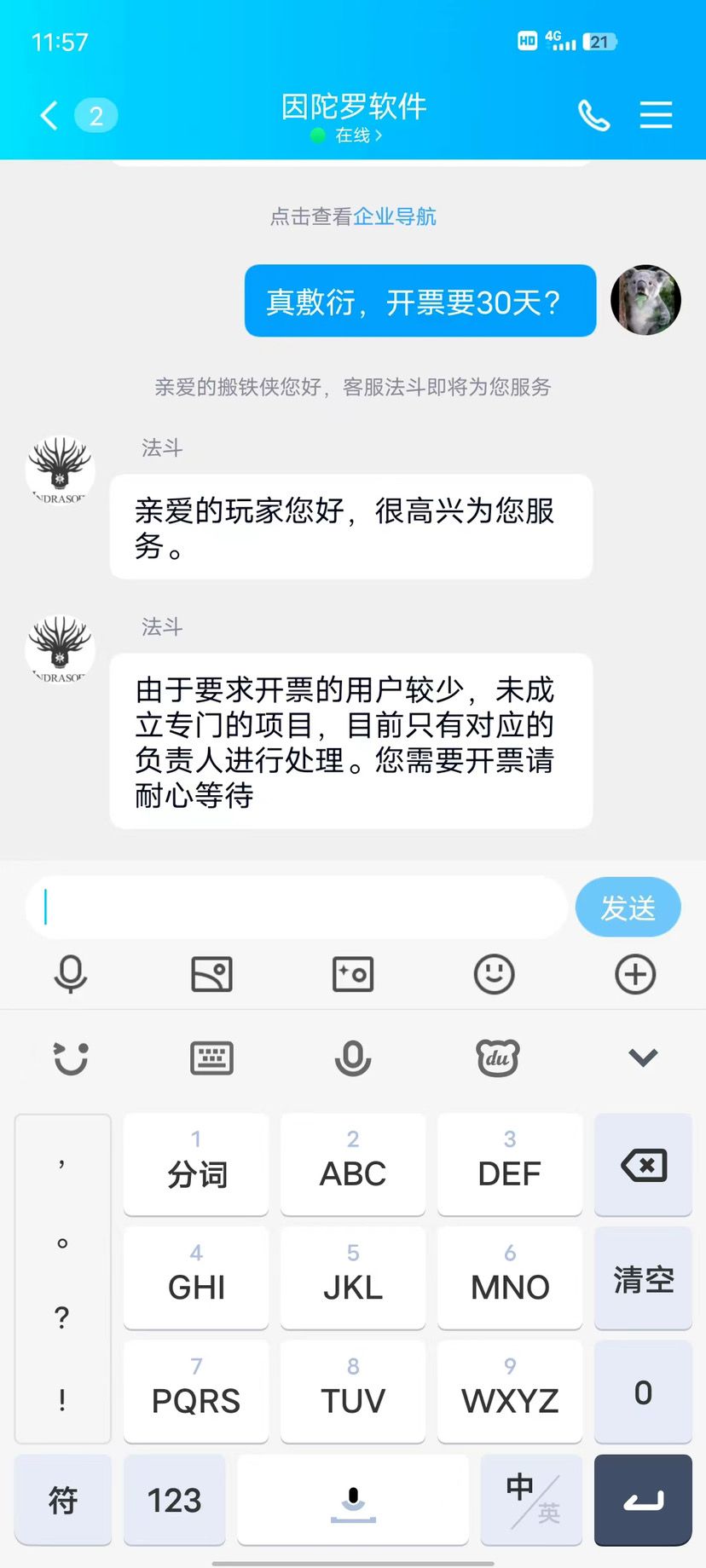The height and width of the screenshot is (1568, 706).
Task: Delete a character with backspace
Action: (x=643, y=1165)
